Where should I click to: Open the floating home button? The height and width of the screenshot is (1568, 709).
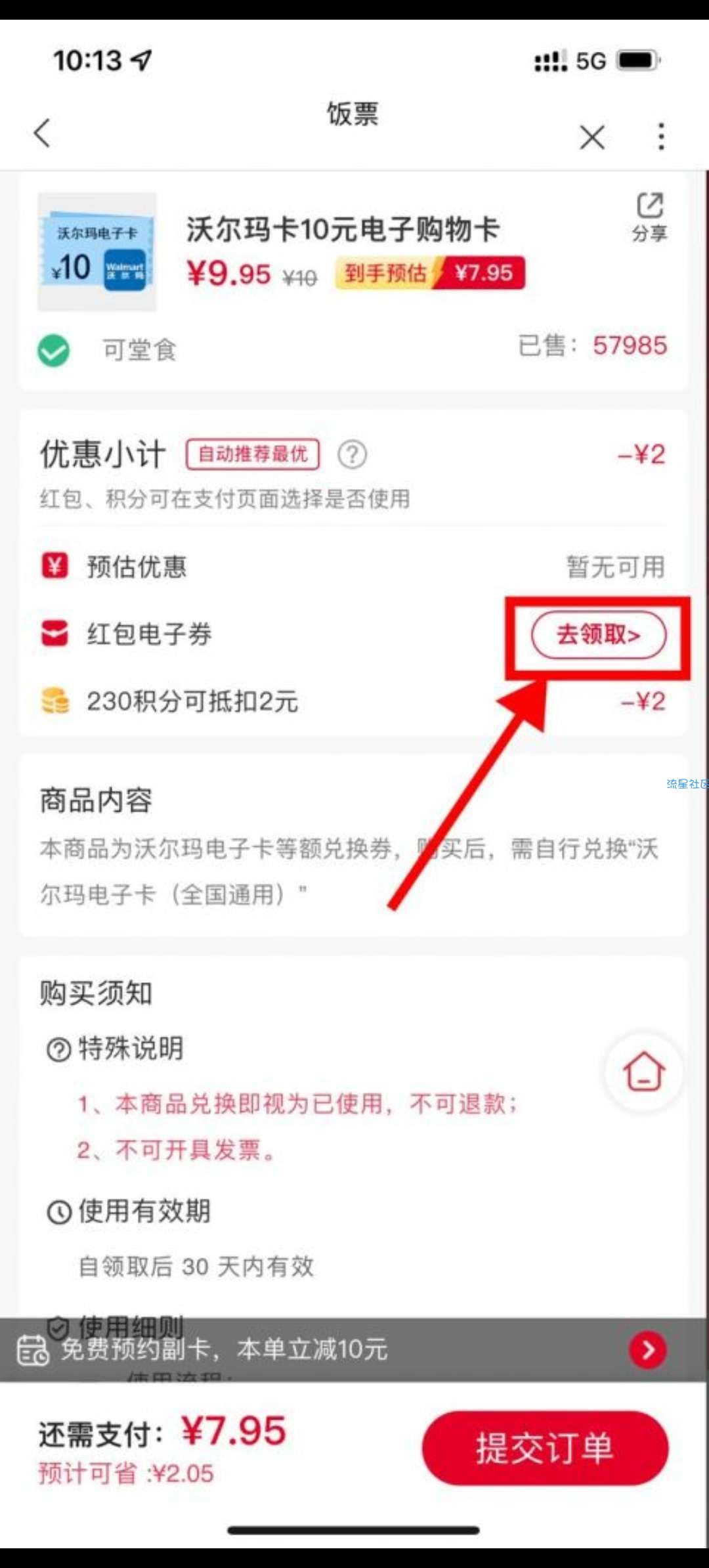coord(644,1072)
